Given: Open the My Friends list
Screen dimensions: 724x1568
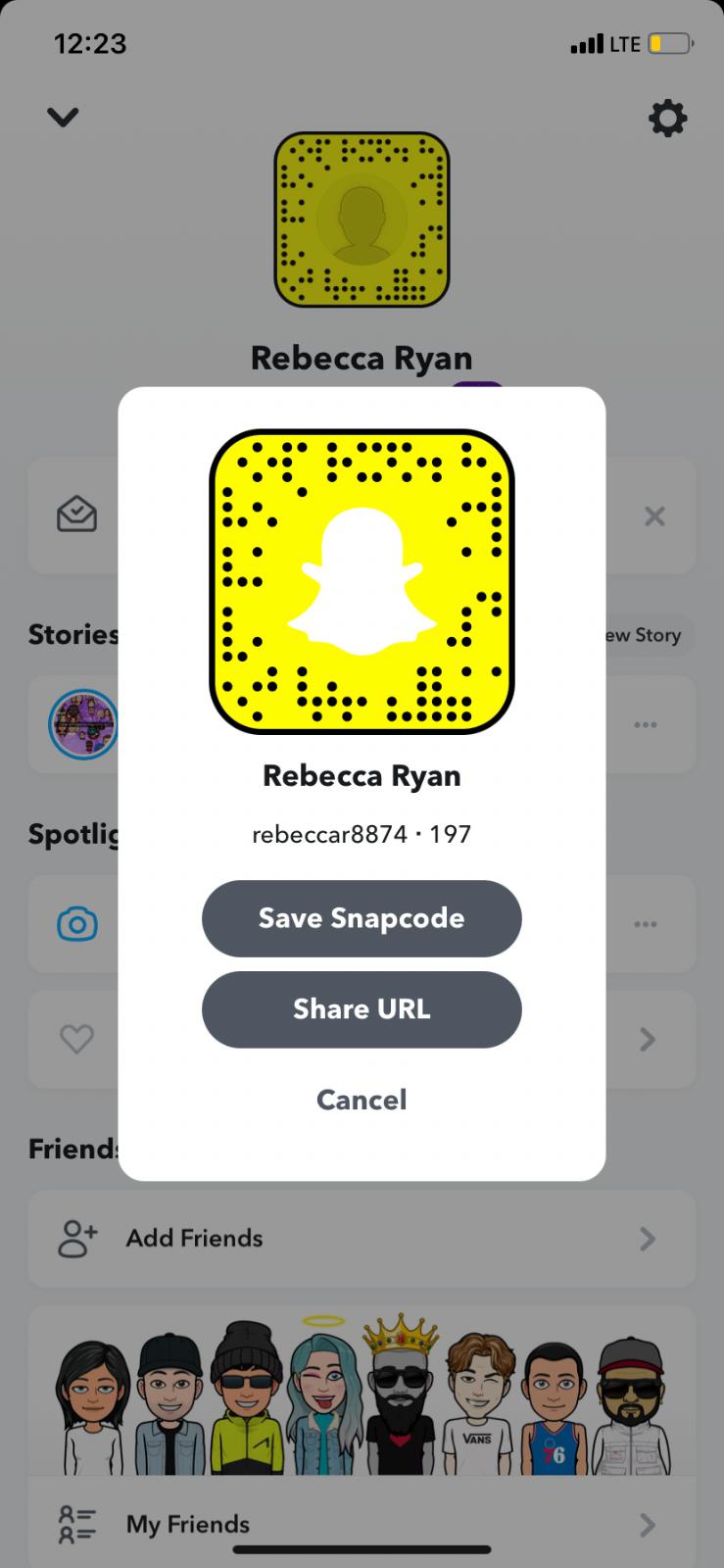Looking at the screenshot, I should [x=362, y=1524].
